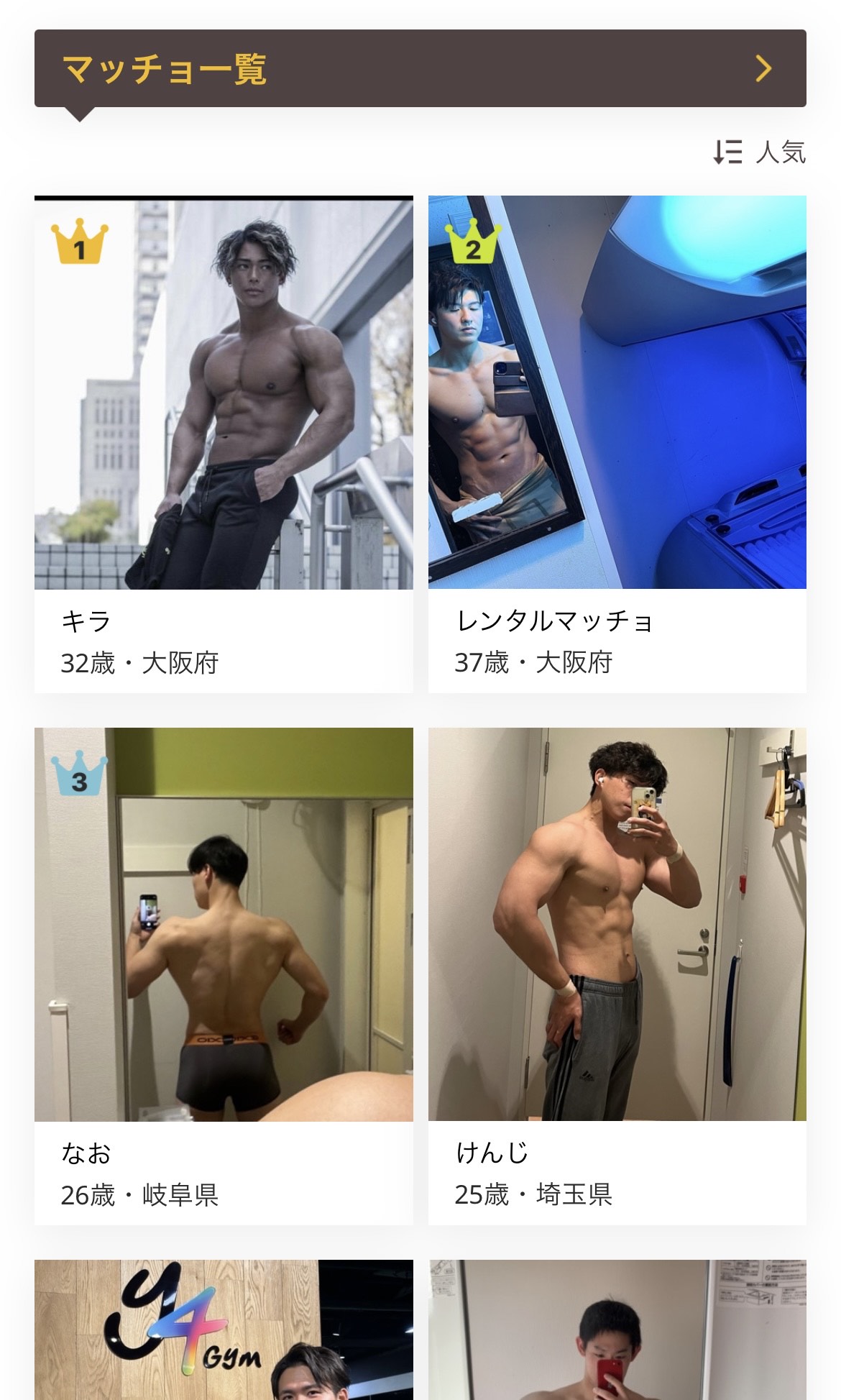Viewport: 841px width, 1400px height.
Task: Open the card with the red phone selfie
Action: point(617,1330)
